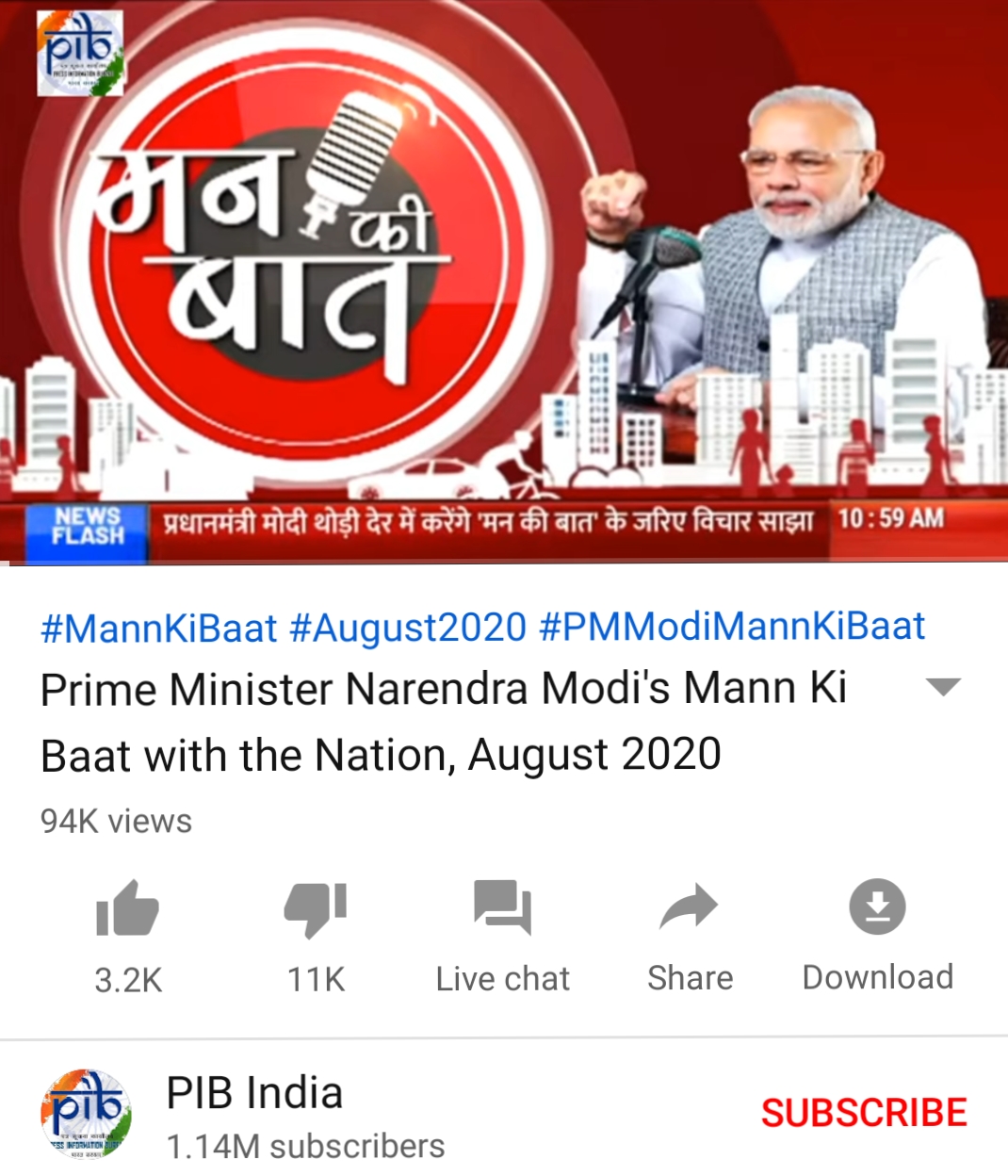The image size is (1008, 1176).
Task: Open the #PMModiMannKiBaat hashtag
Action: [x=731, y=628]
